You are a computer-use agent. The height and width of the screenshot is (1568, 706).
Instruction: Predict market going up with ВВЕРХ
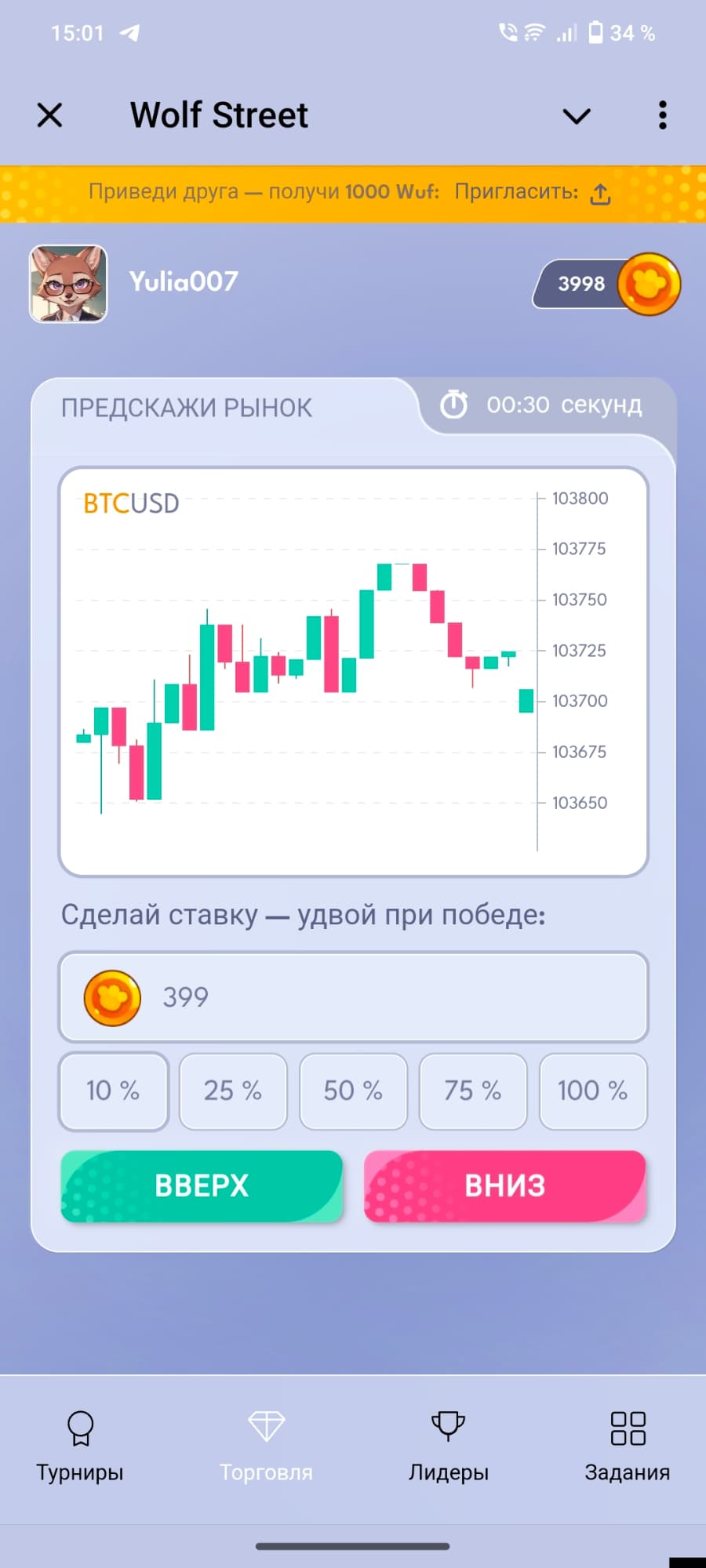[202, 1185]
